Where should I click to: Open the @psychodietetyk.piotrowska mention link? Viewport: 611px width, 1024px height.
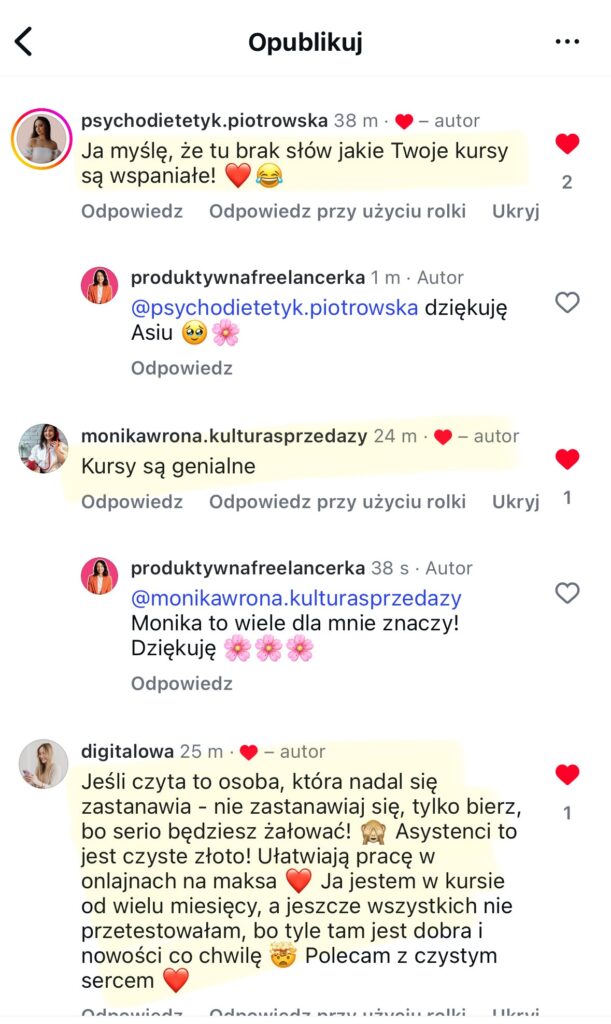(274, 308)
